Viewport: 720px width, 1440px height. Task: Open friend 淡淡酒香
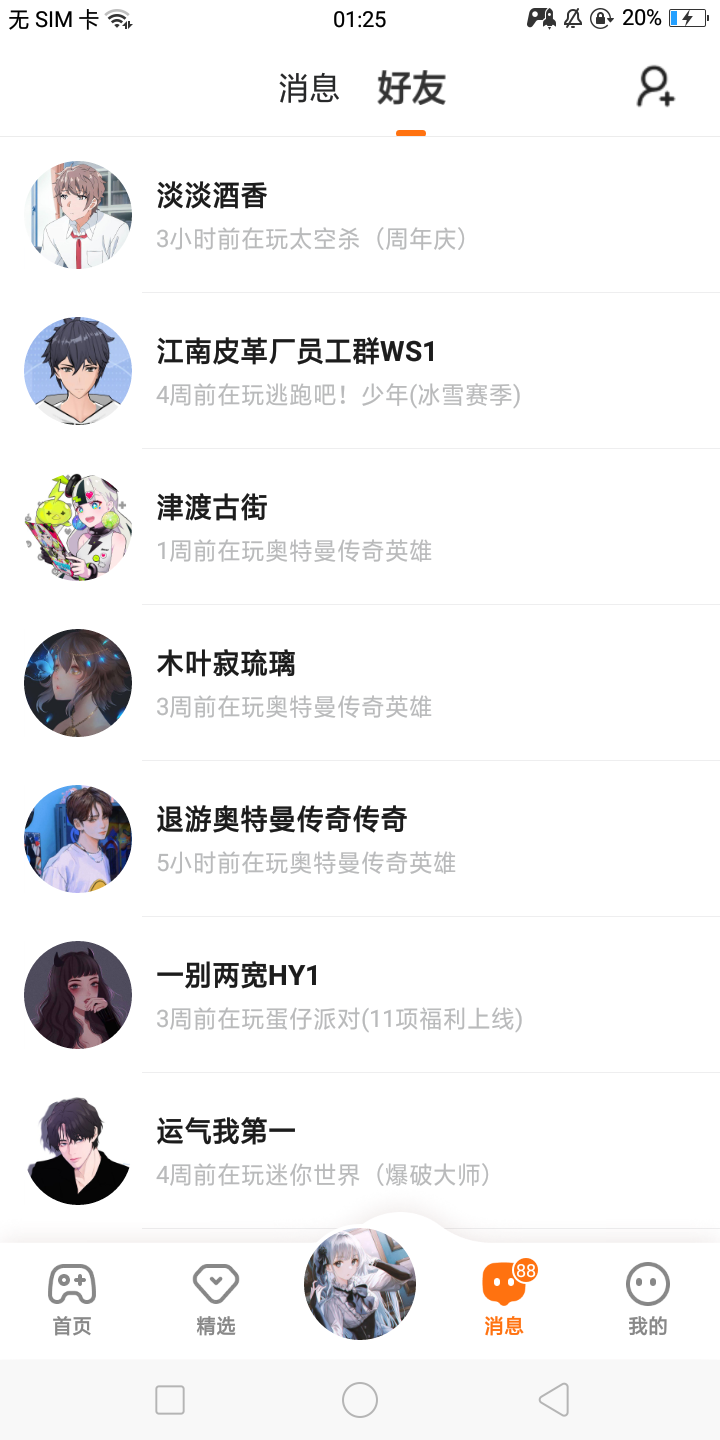click(360, 215)
